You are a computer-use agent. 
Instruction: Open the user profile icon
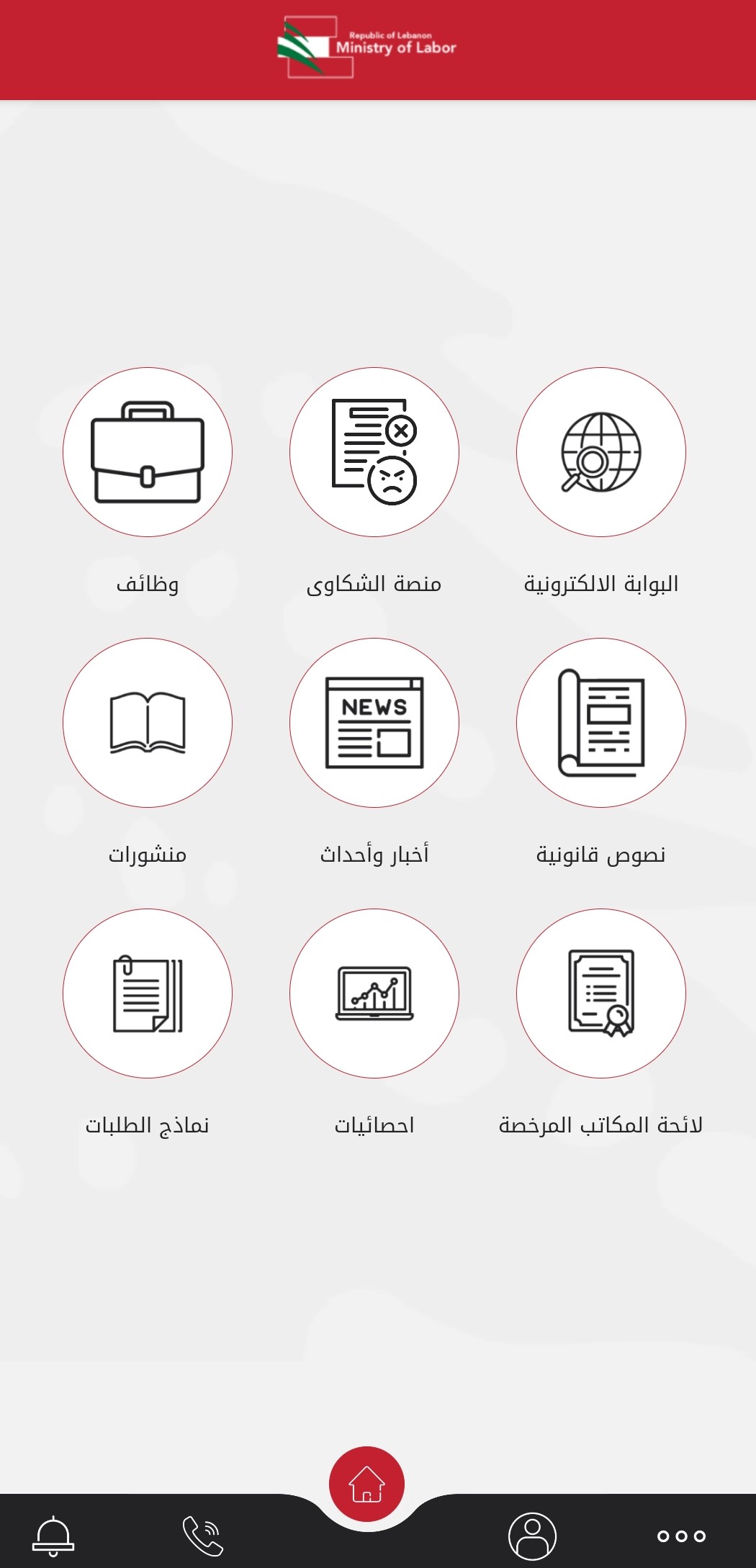click(x=532, y=1535)
